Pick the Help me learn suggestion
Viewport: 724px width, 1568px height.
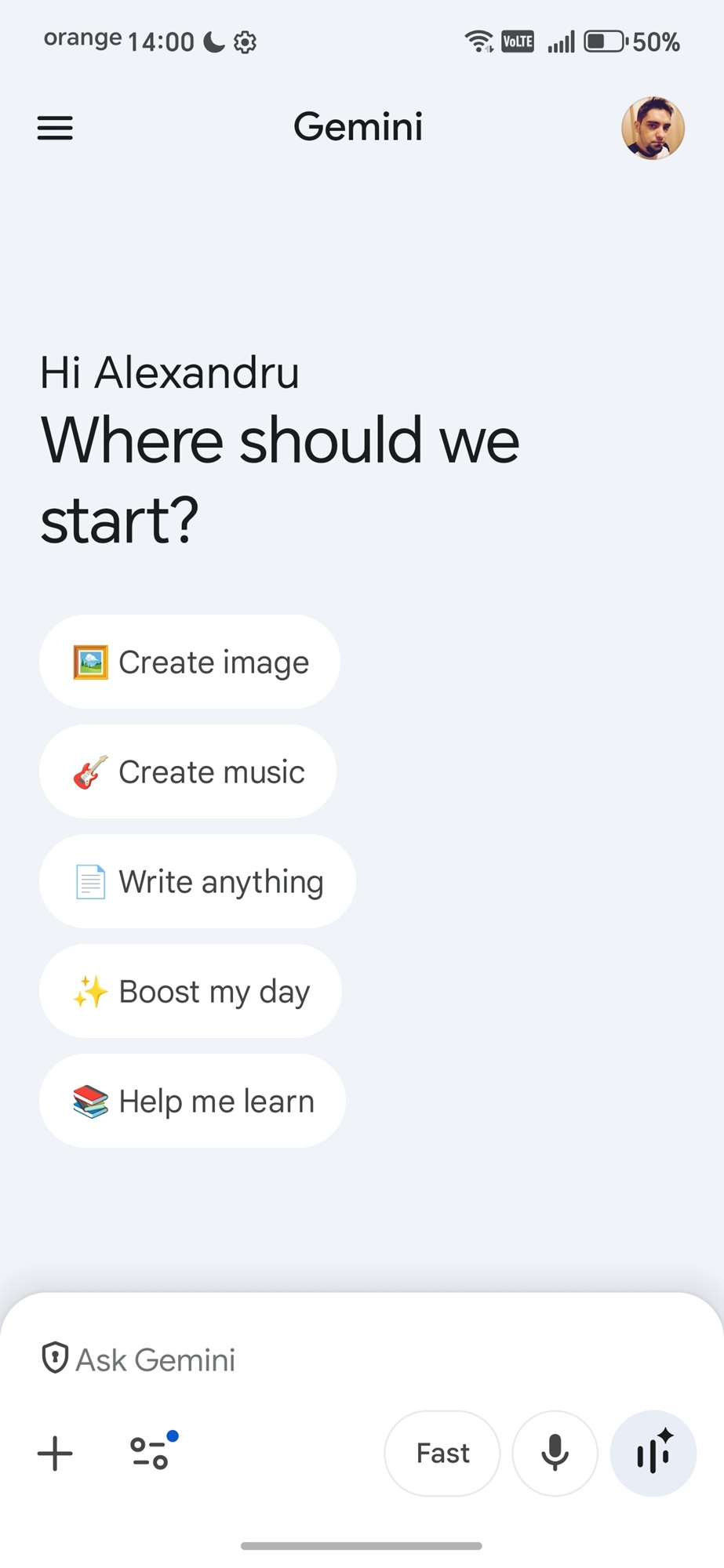point(193,1102)
